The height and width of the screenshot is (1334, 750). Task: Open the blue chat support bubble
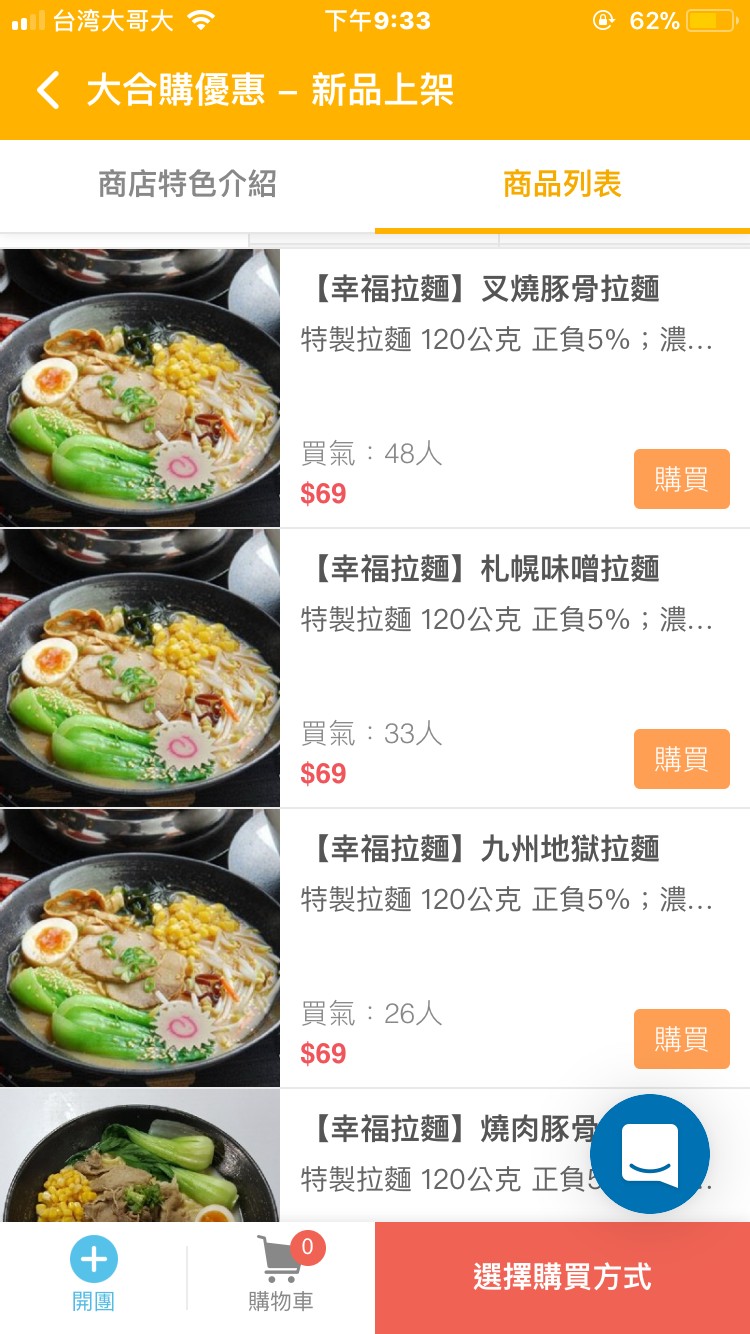click(x=650, y=1154)
